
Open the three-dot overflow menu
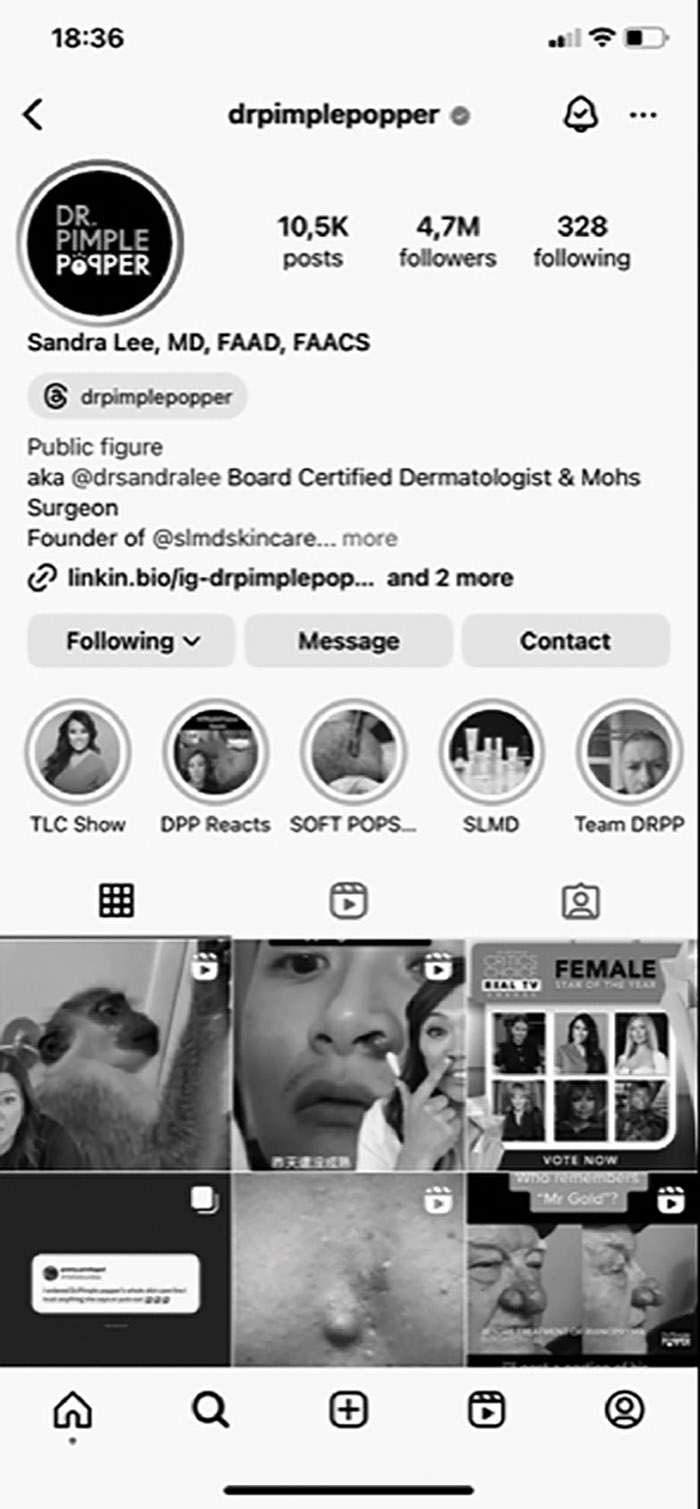643,115
